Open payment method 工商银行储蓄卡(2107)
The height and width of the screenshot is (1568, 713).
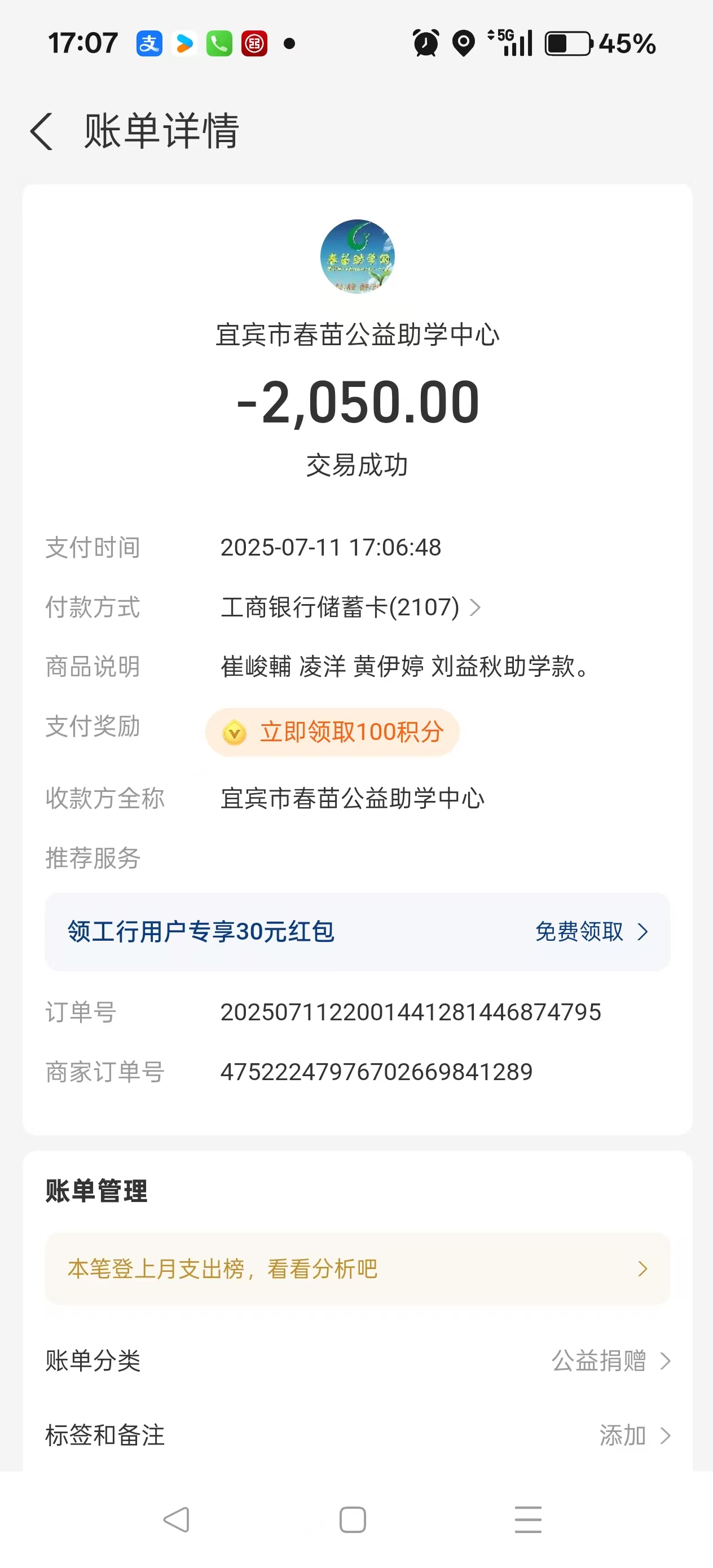point(350,607)
